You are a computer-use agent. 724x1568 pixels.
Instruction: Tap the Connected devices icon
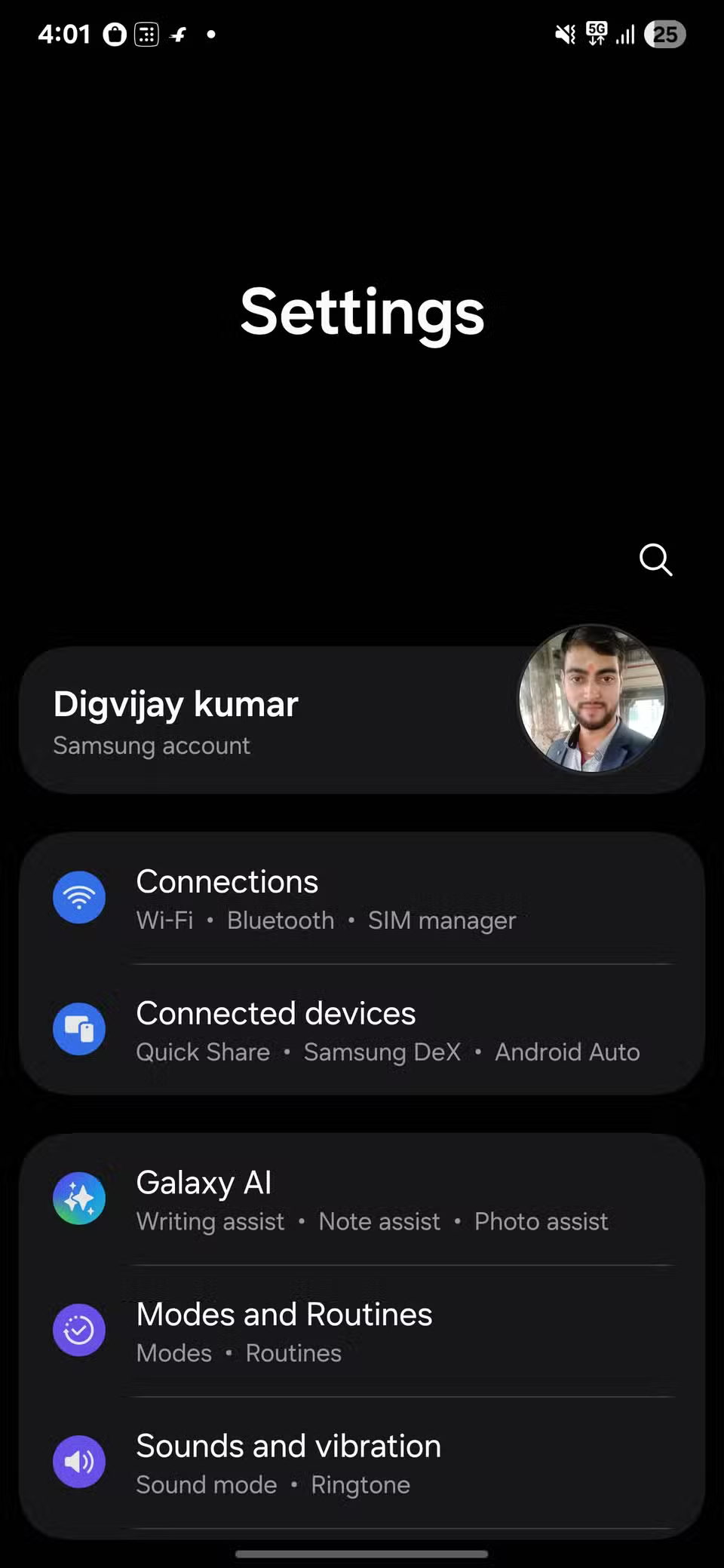tap(78, 1029)
